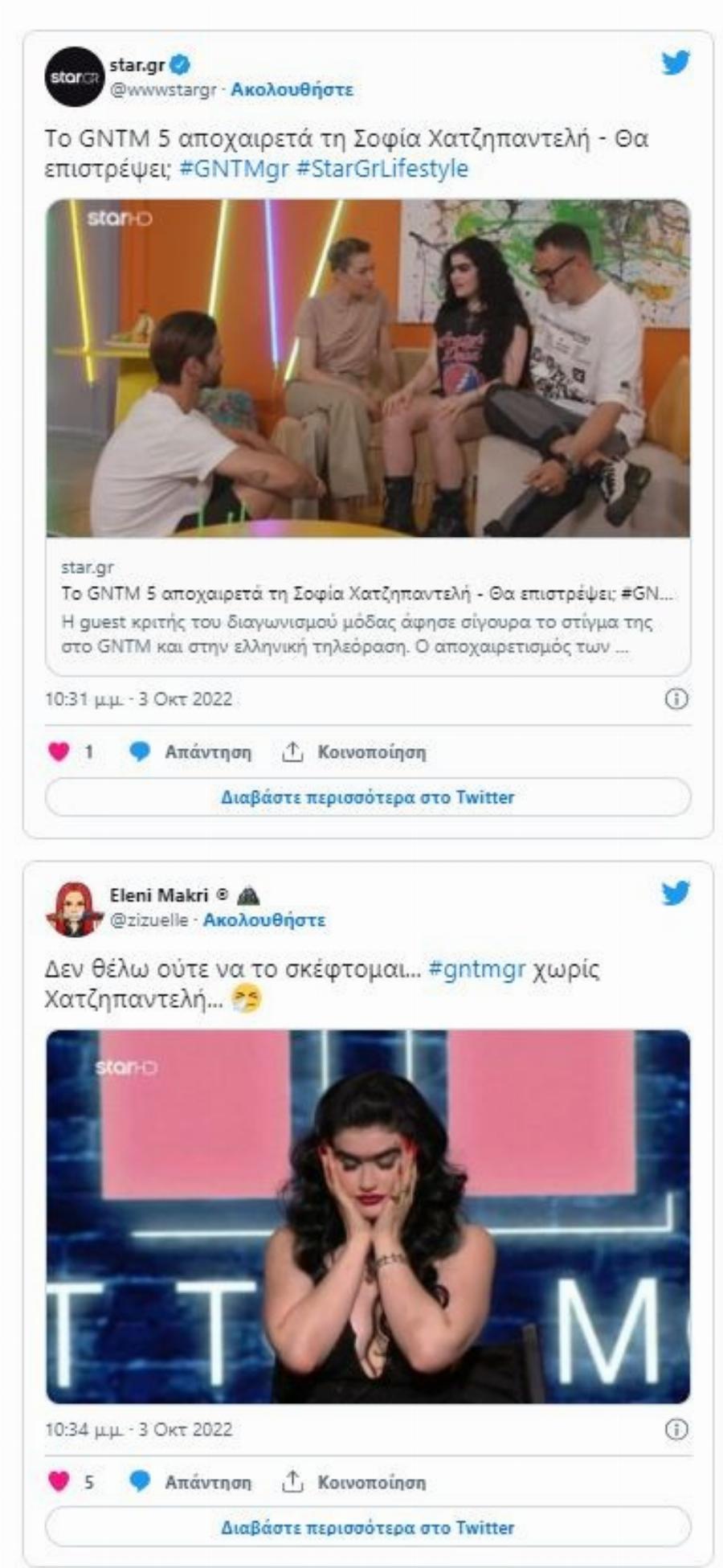Follow star.gr via the Ακολουθήστε link
Viewport: 723px width, 1568px height.
(292, 89)
